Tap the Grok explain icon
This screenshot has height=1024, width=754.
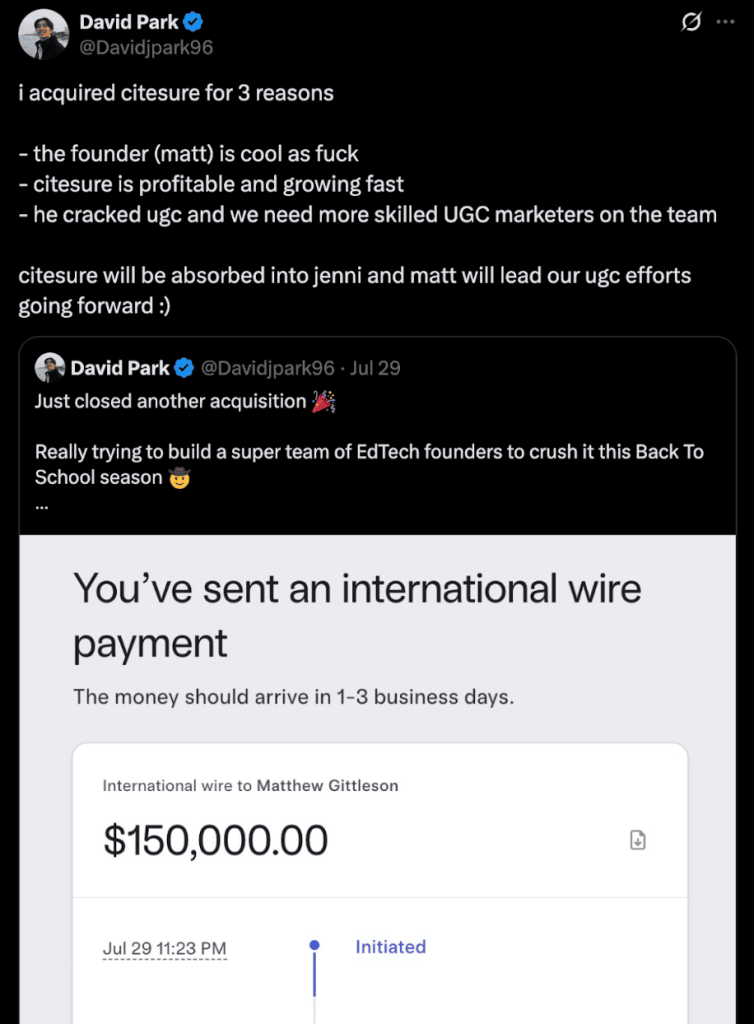pyautogui.click(x=690, y=22)
